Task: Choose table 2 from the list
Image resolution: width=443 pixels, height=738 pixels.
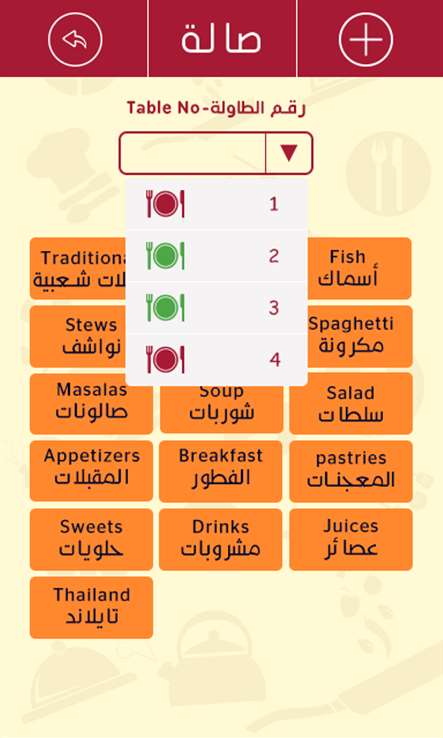Action: click(x=216, y=256)
